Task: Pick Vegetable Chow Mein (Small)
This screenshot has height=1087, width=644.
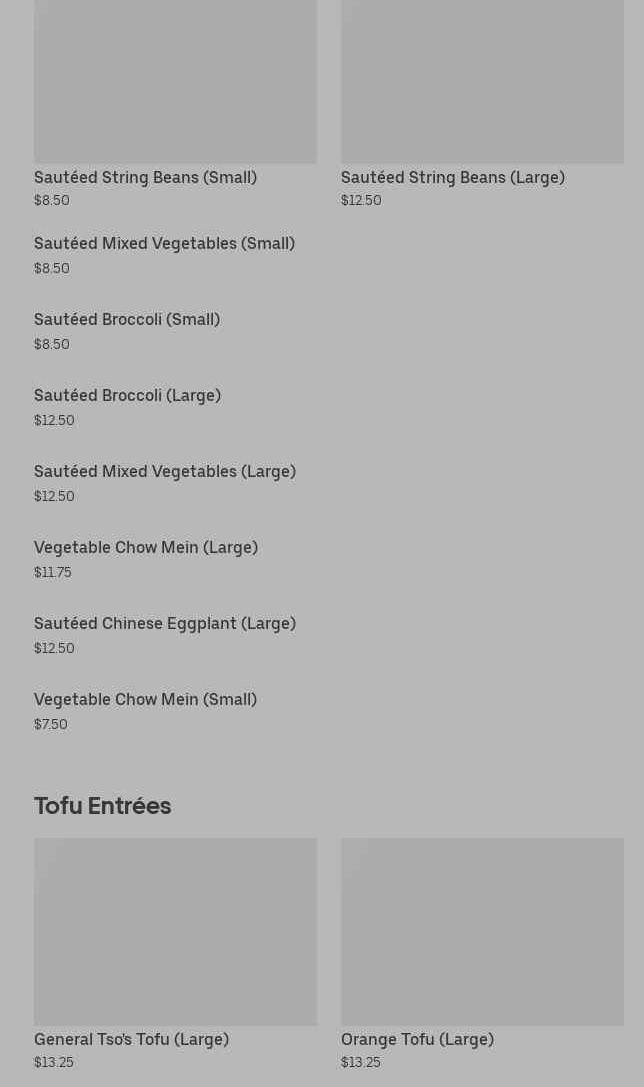Action: [145, 700]
